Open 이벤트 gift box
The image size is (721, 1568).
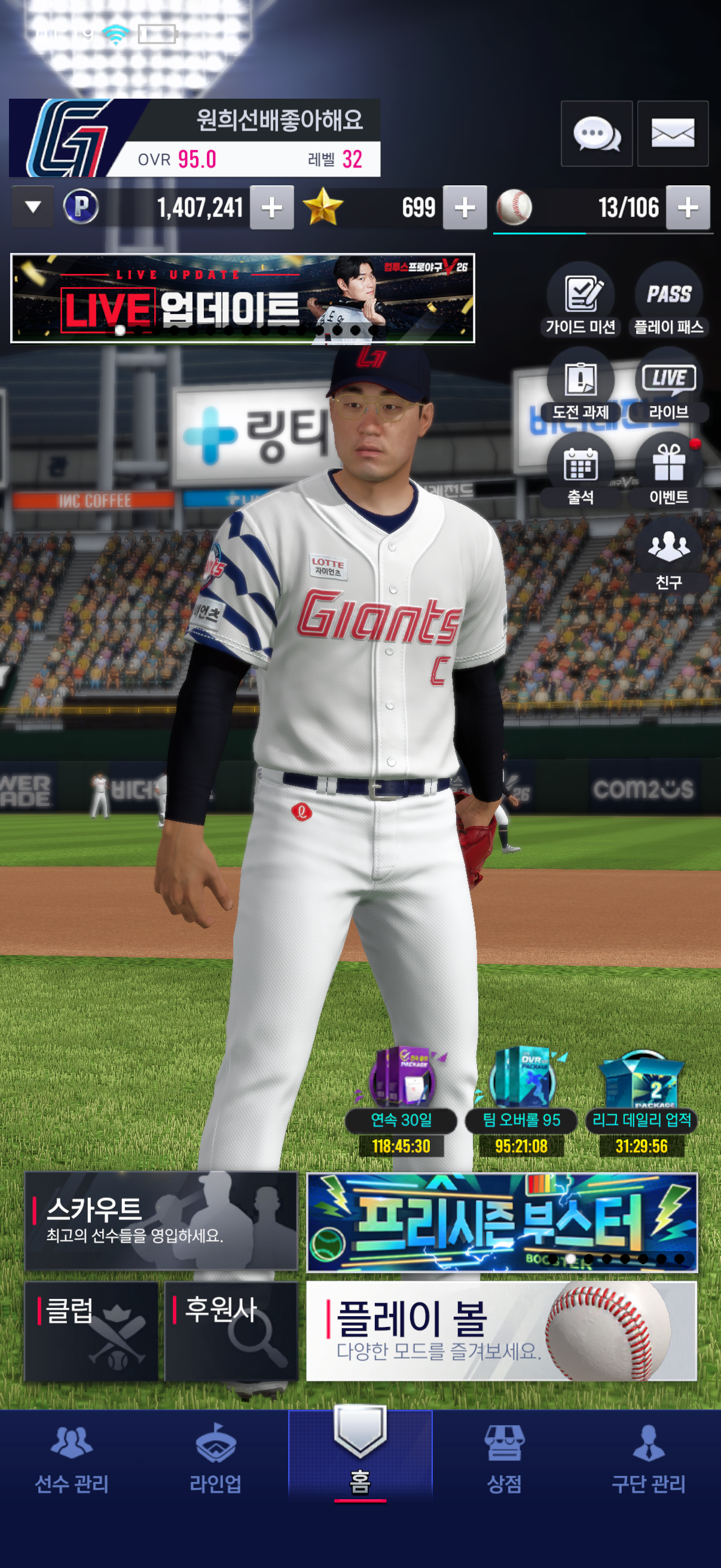point(668,470)
